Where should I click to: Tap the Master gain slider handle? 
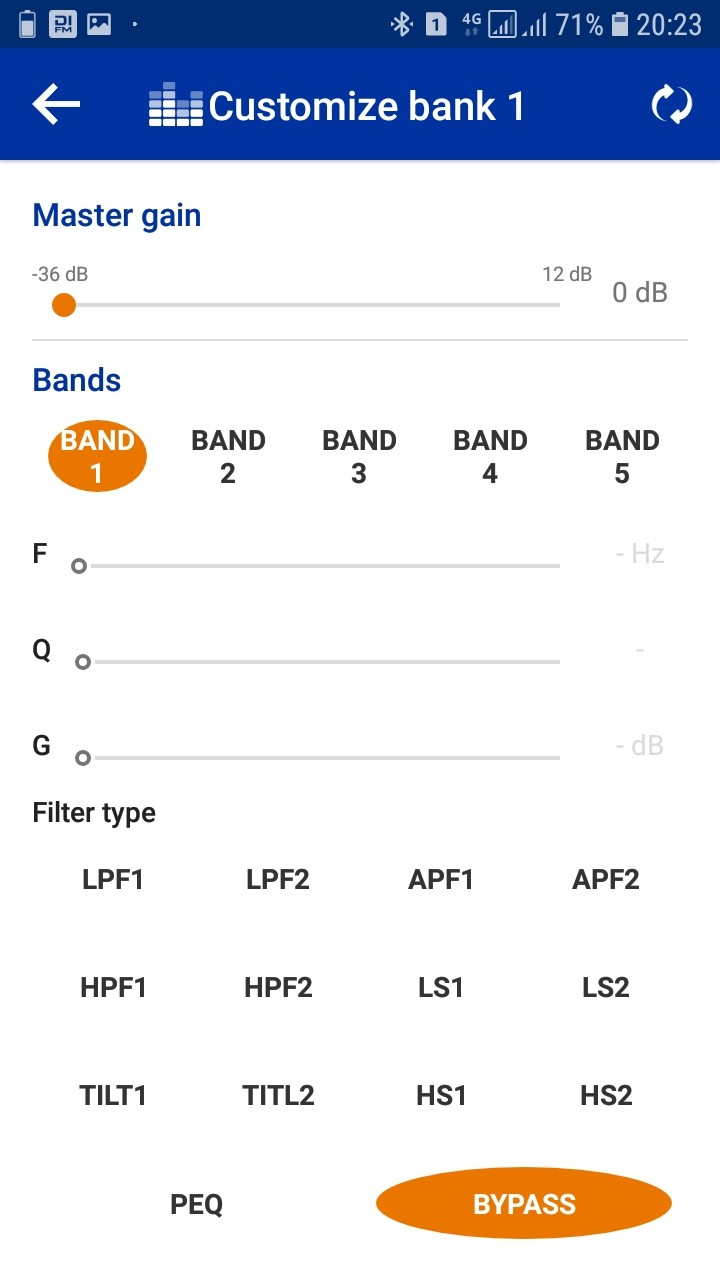[64, 304]
